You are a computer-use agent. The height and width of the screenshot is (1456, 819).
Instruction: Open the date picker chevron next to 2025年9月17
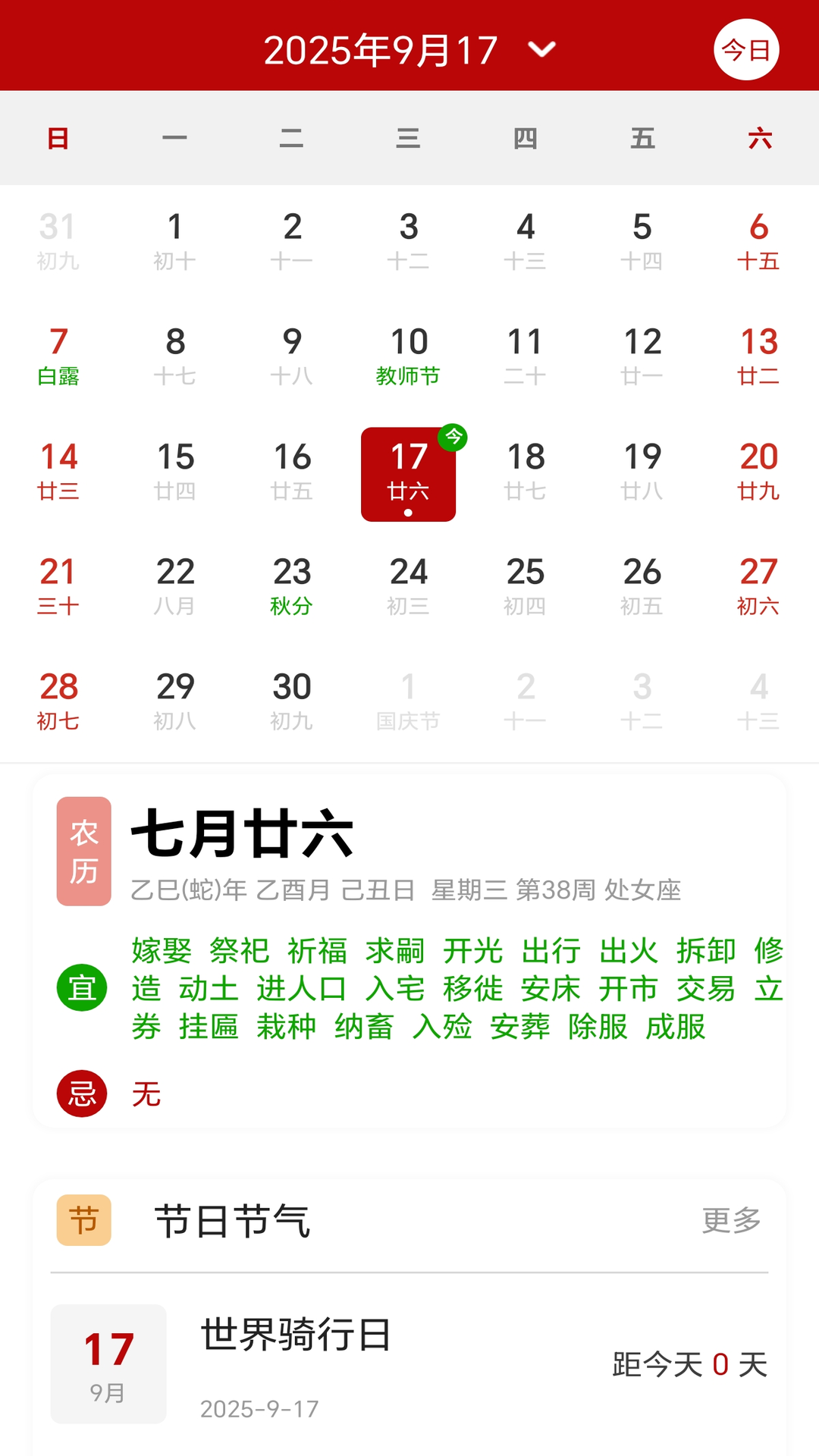coord(540,50)
